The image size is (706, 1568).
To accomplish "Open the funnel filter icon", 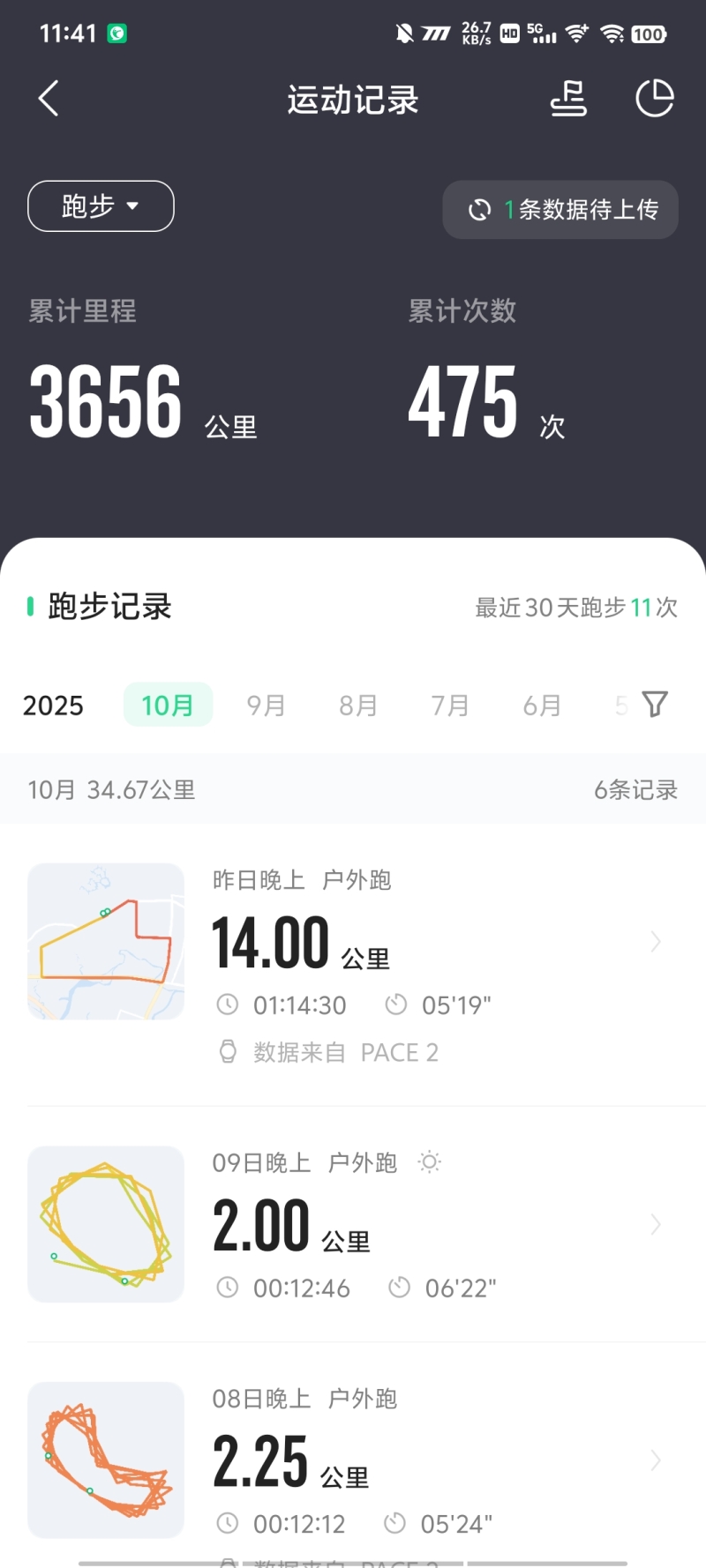I will pos(655,704).
